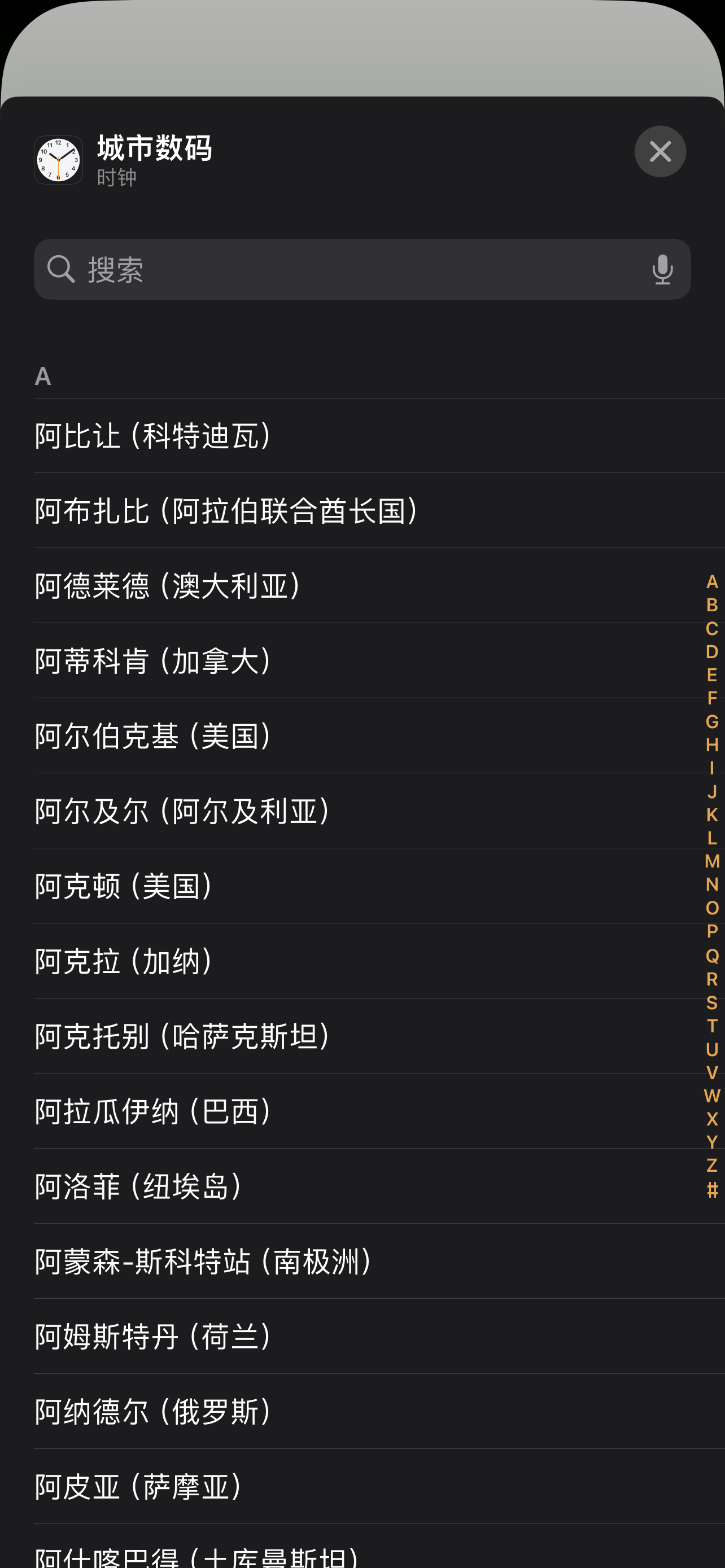725x1568 pixels.
Task: Start voice search with the microphone
Action: (662, 269)
